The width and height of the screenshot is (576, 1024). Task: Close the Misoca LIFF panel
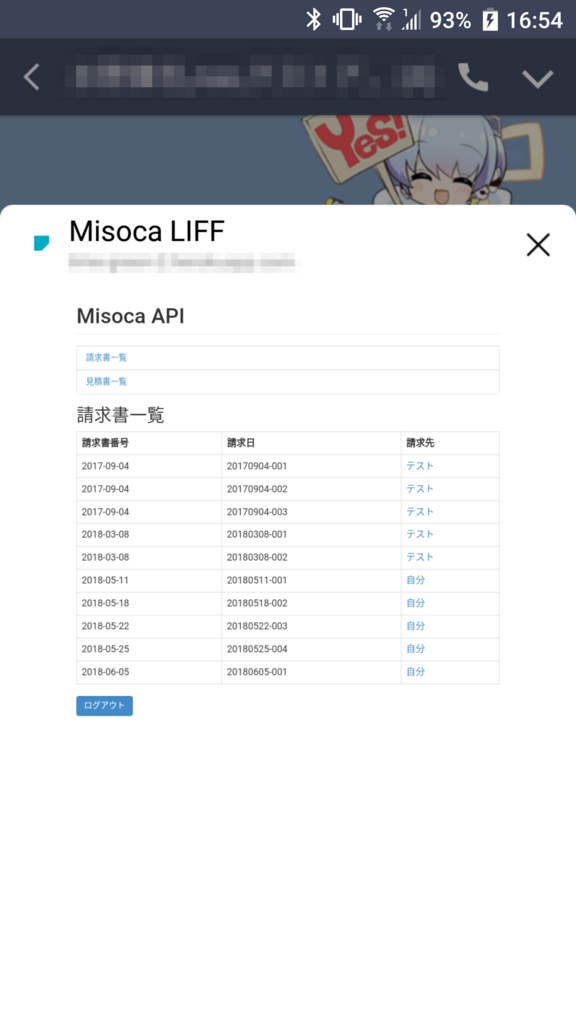[538, 245]
